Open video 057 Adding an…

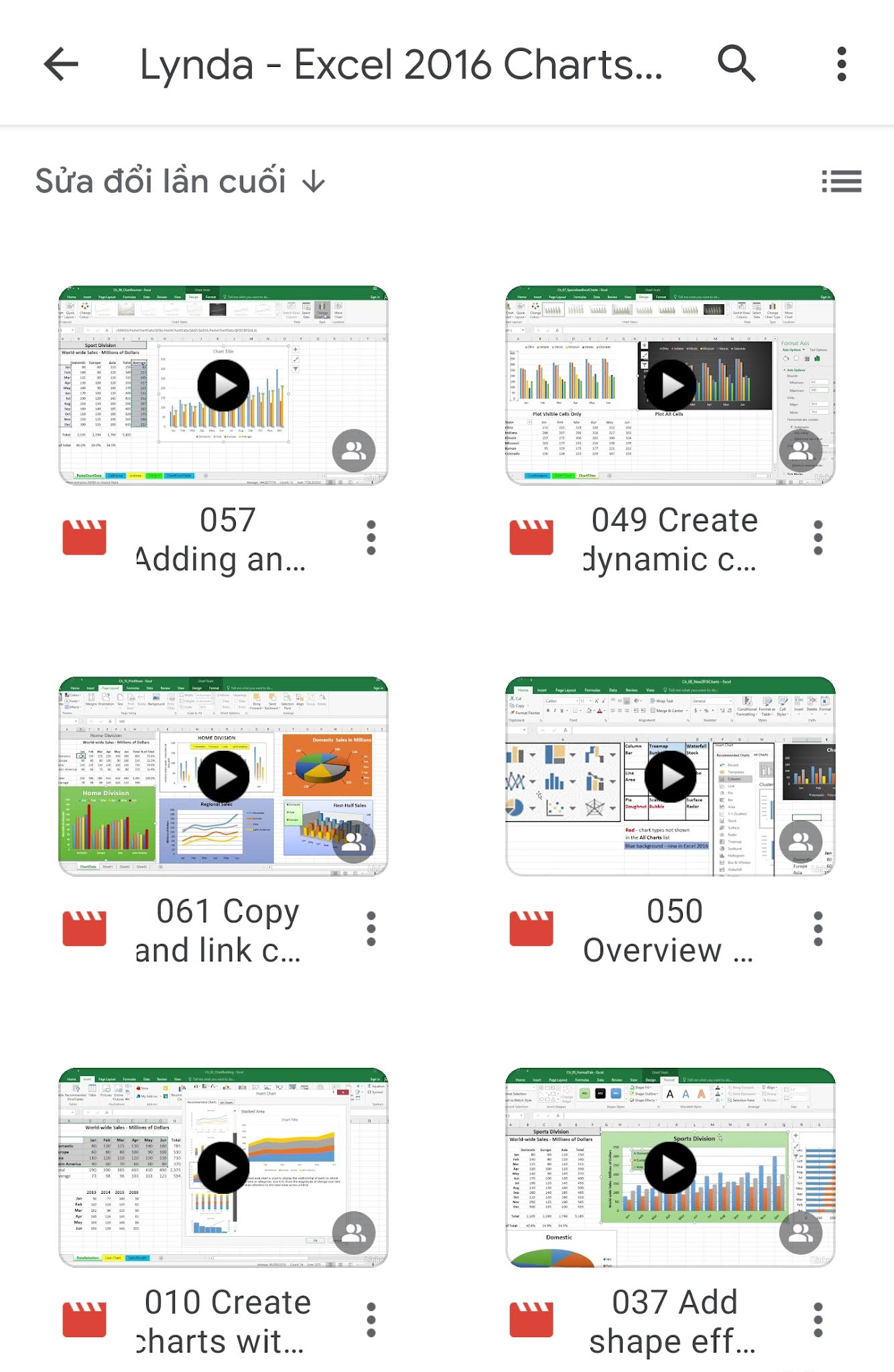223,385
